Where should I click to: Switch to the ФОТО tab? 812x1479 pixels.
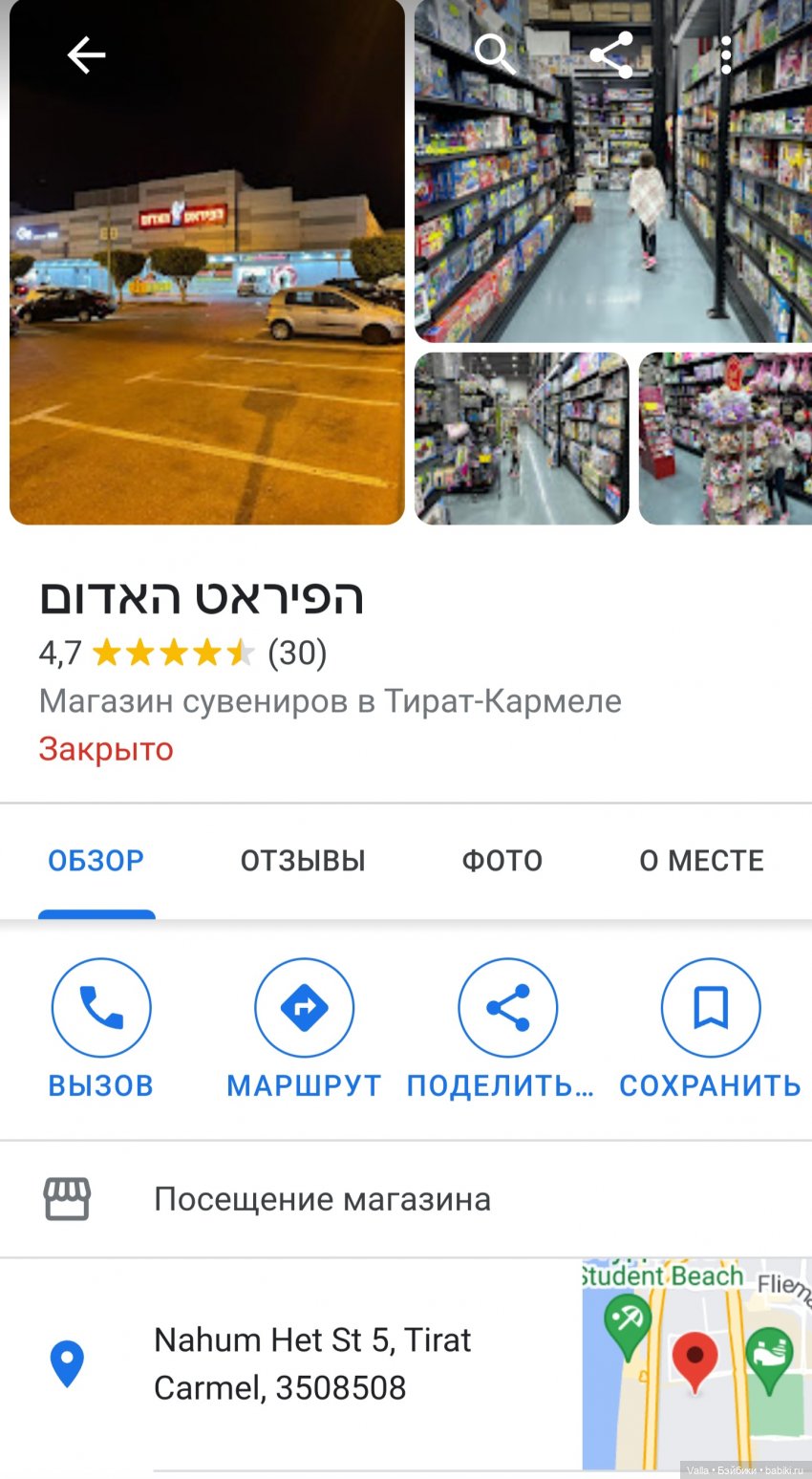coord(502,861)
